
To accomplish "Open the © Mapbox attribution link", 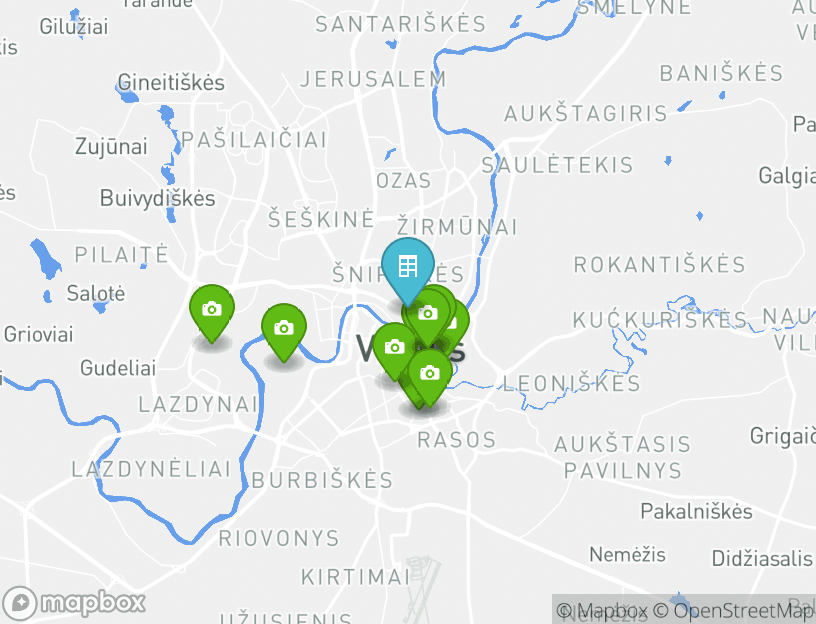I will 603,611.
